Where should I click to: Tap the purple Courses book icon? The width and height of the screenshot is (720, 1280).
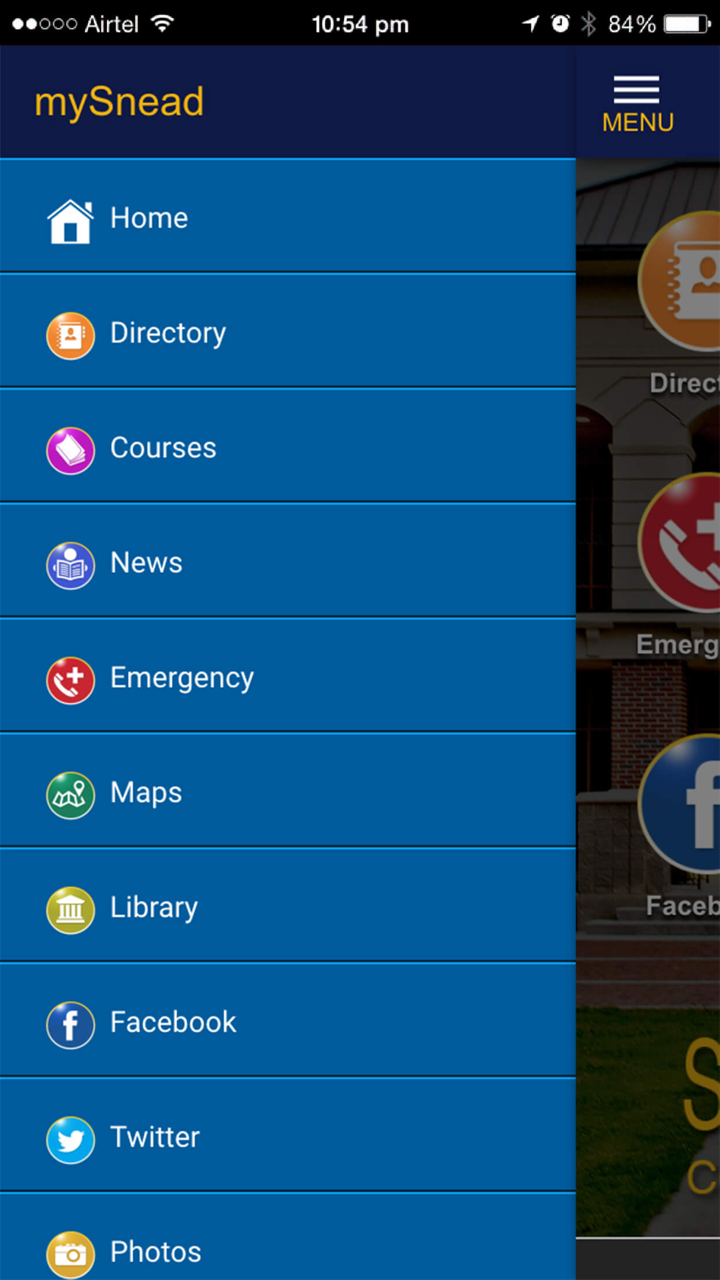(x=70, y=448)
